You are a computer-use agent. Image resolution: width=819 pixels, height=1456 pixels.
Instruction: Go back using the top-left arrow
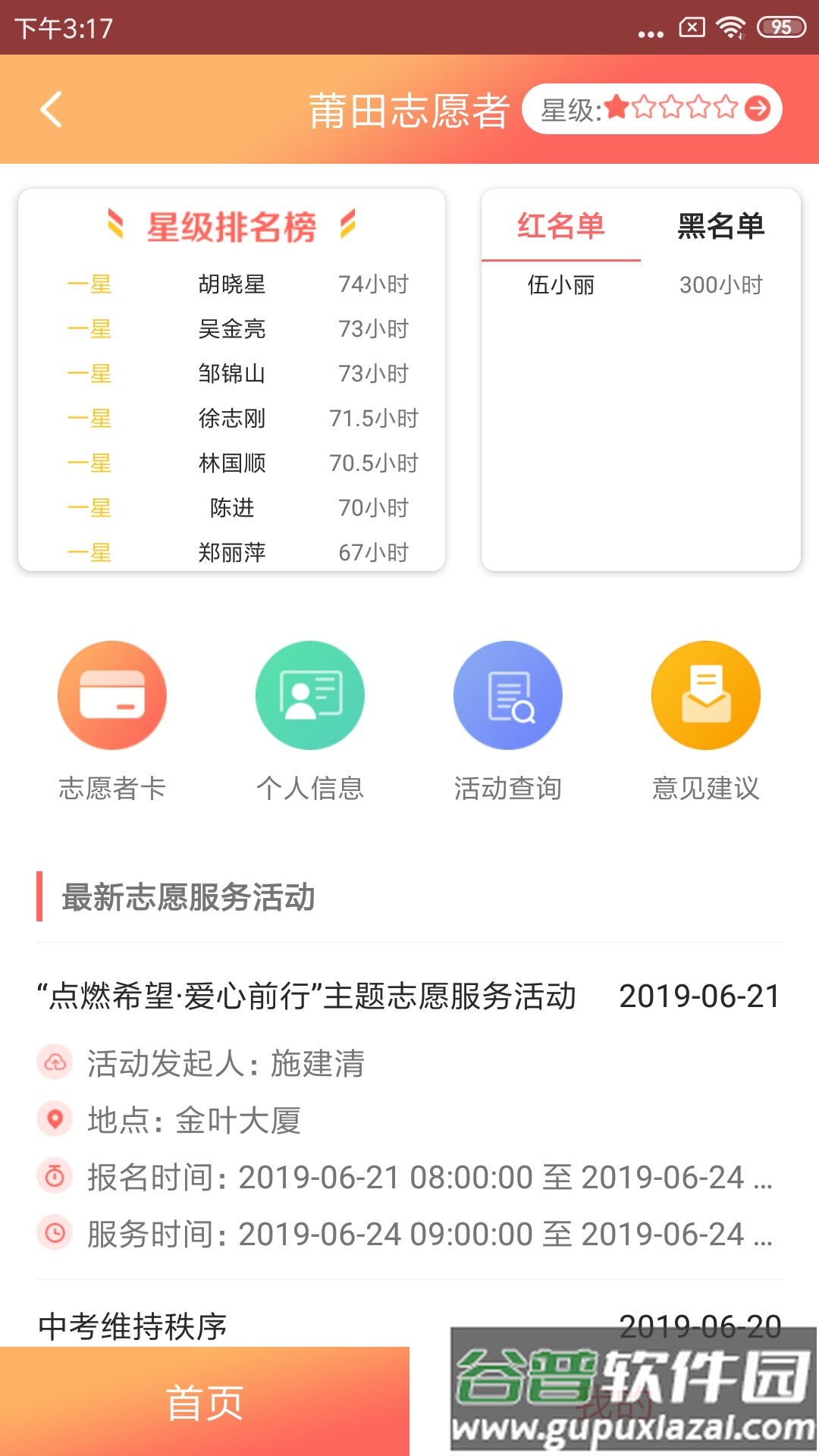[x=52, y=109]
